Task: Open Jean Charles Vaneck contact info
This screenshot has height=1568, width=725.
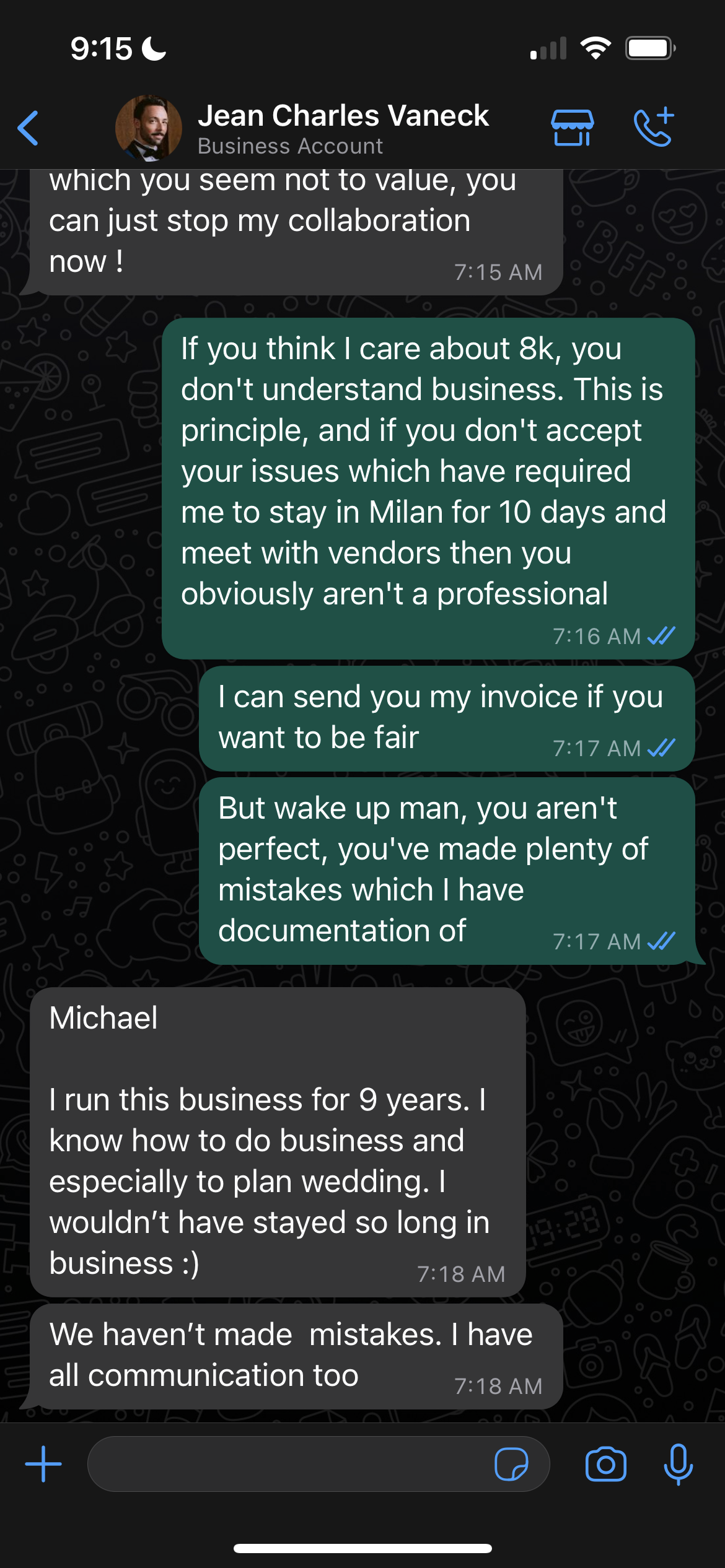Action: [343, 128]
